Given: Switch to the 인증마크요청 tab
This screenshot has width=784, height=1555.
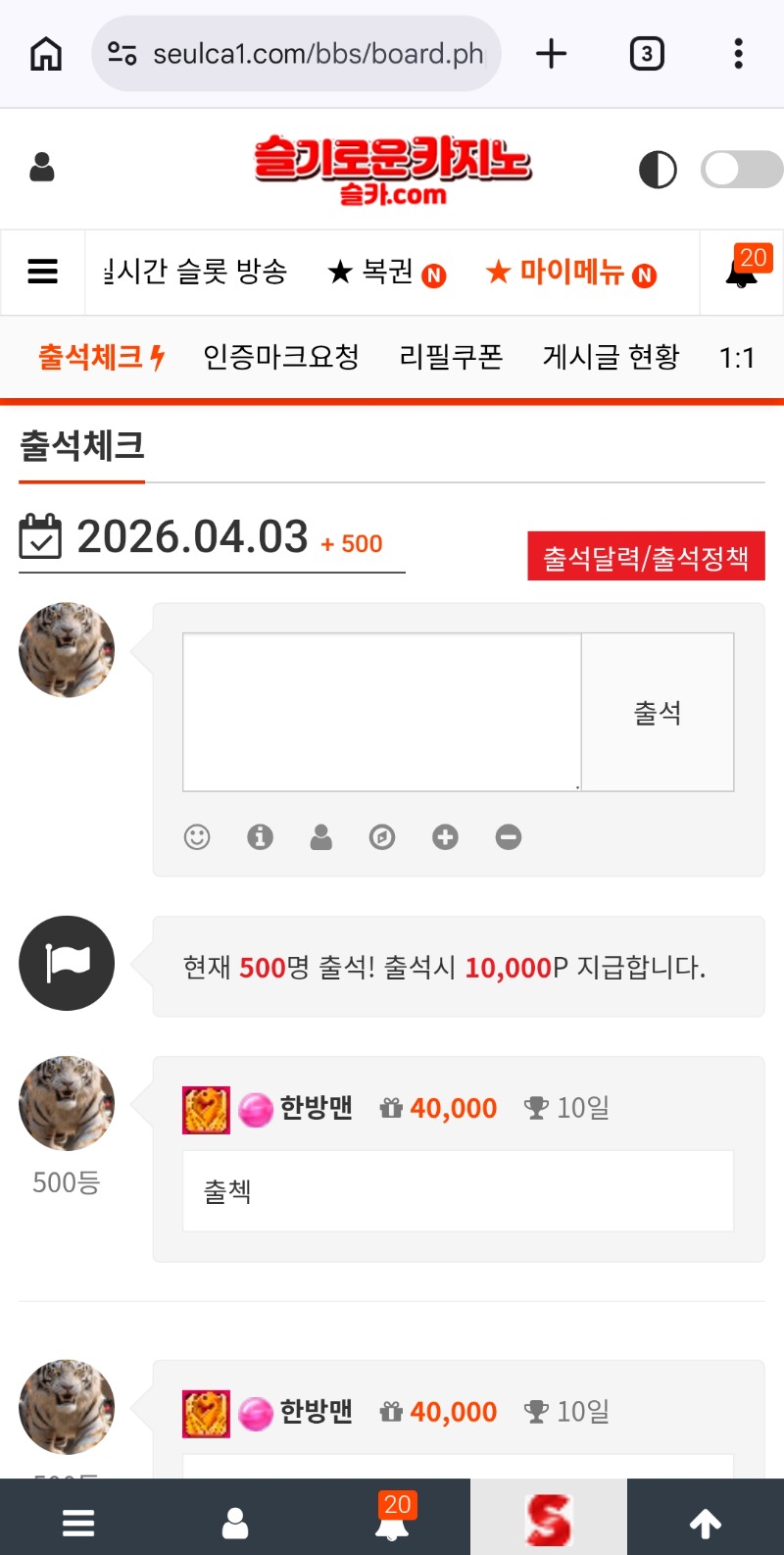Looking at the screenshot, I should 281,357.
